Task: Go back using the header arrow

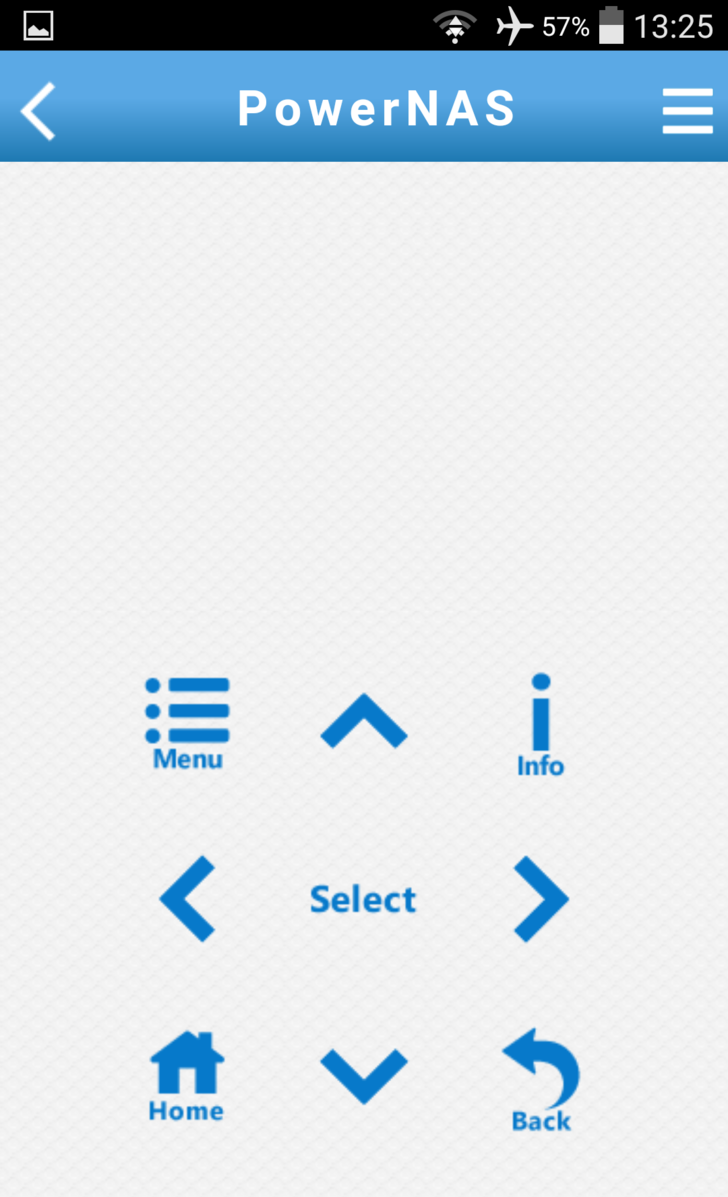Action: 38,110
